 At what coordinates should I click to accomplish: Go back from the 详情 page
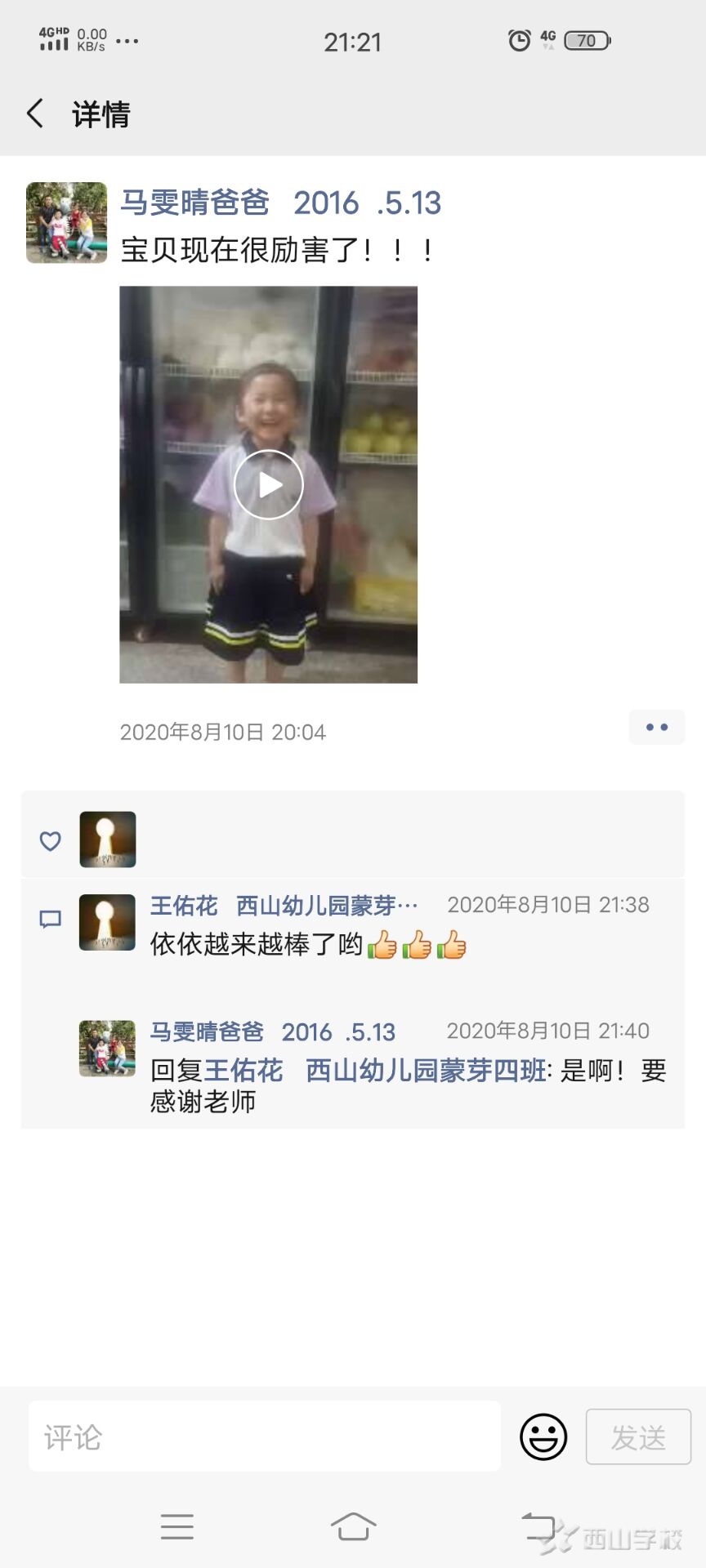pyautogui.click(x=35, y=114)
